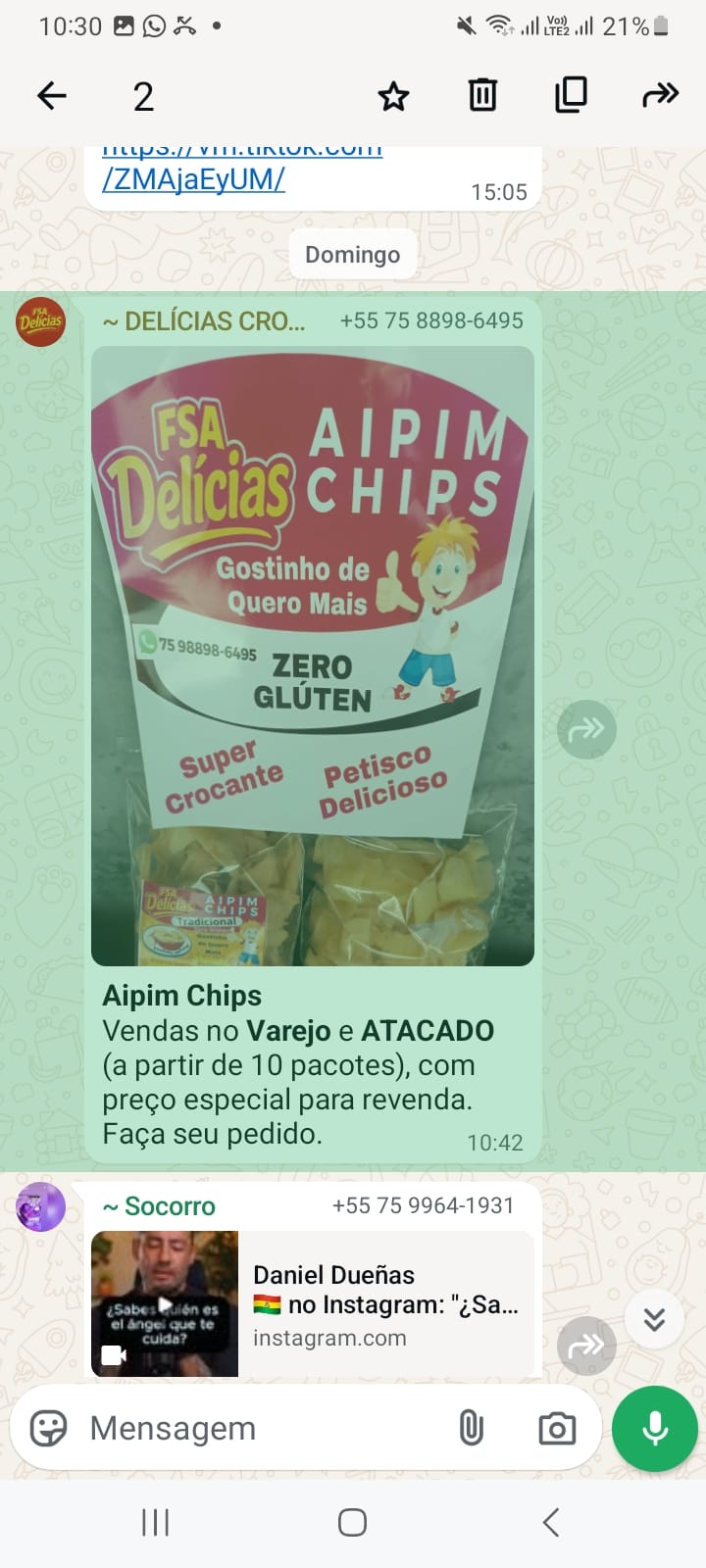Open the Delícias Crocantes sender avatar

(41, 321)
